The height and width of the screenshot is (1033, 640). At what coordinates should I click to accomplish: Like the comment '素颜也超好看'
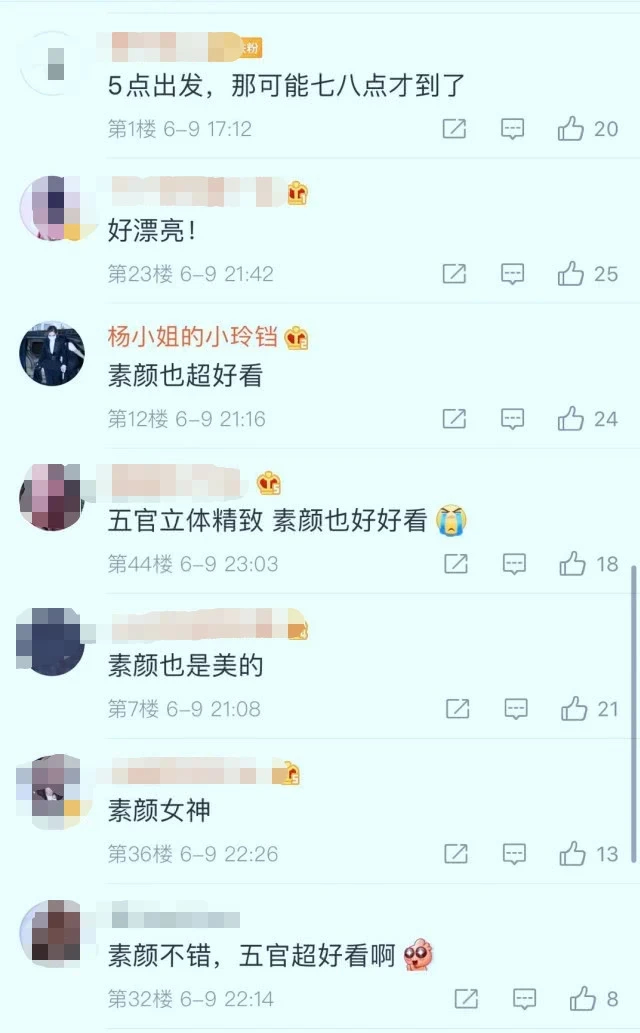click(x=571, y=418)
